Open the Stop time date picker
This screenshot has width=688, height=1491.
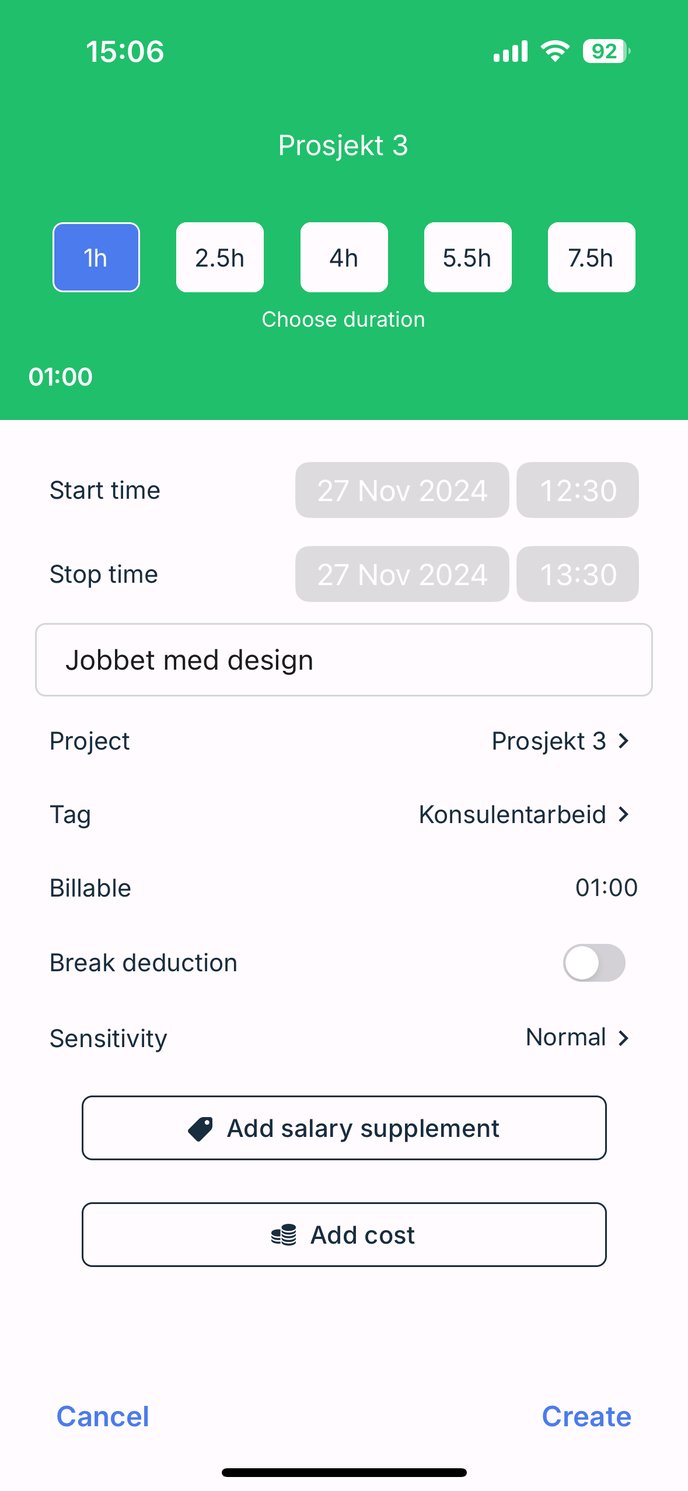click(402, 574)
